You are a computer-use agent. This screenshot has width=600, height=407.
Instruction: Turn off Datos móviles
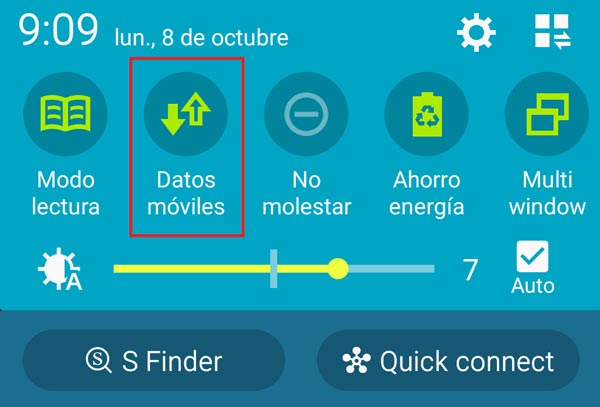(186, 114)
